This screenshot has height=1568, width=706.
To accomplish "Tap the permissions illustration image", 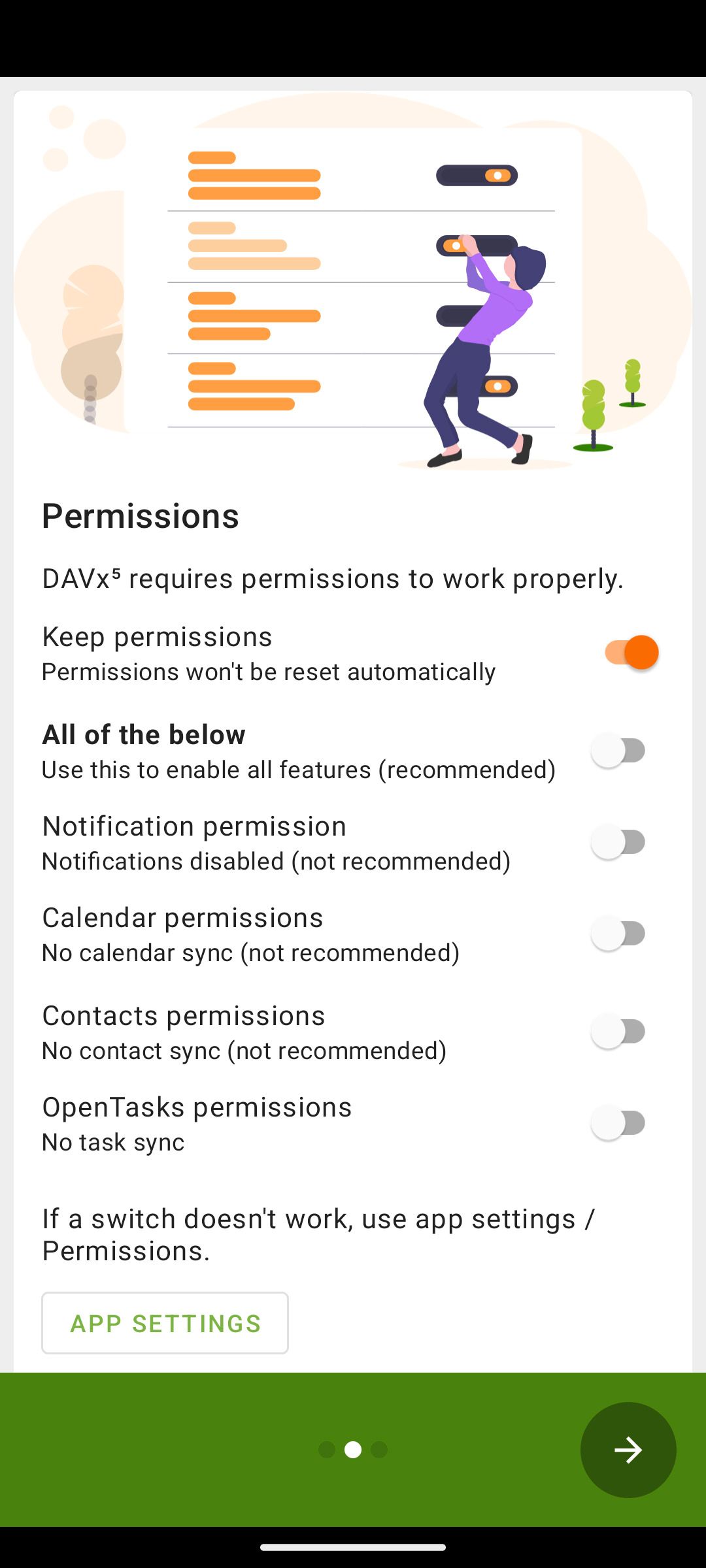I will click(353, 287).
